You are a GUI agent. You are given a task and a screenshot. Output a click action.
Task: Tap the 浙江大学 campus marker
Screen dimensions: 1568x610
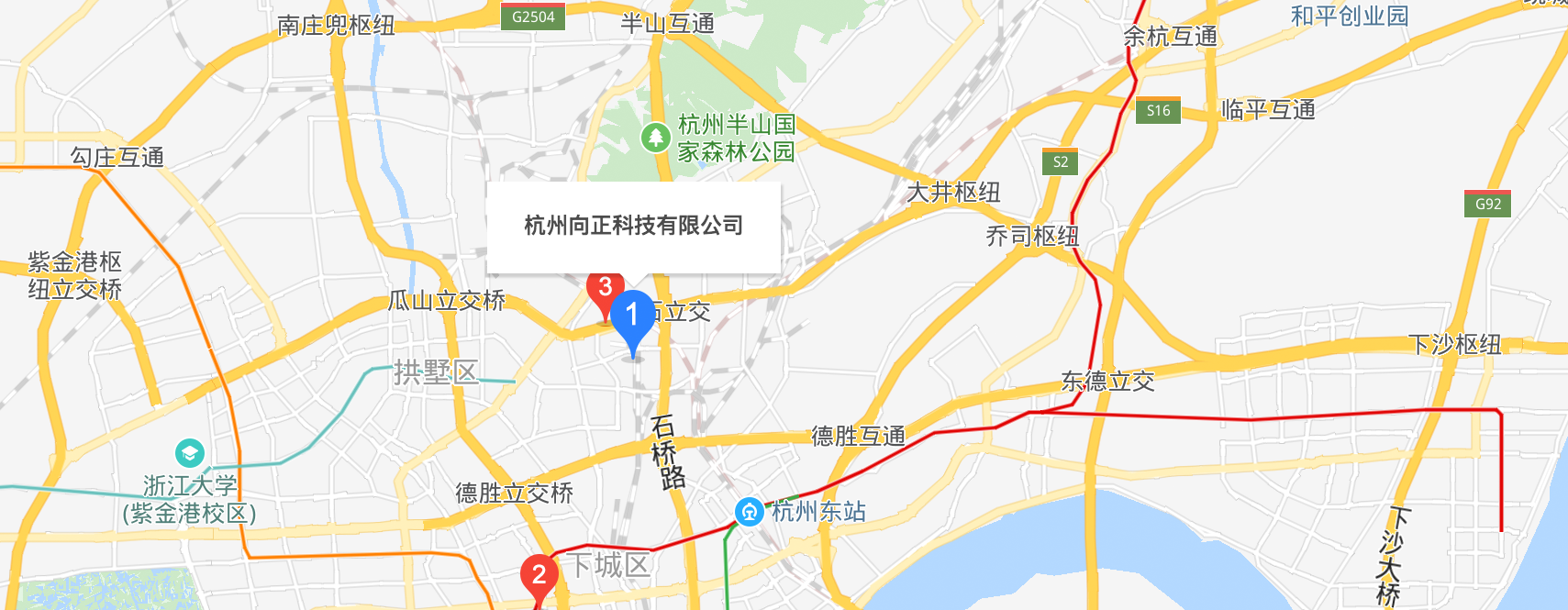(189, 453)
